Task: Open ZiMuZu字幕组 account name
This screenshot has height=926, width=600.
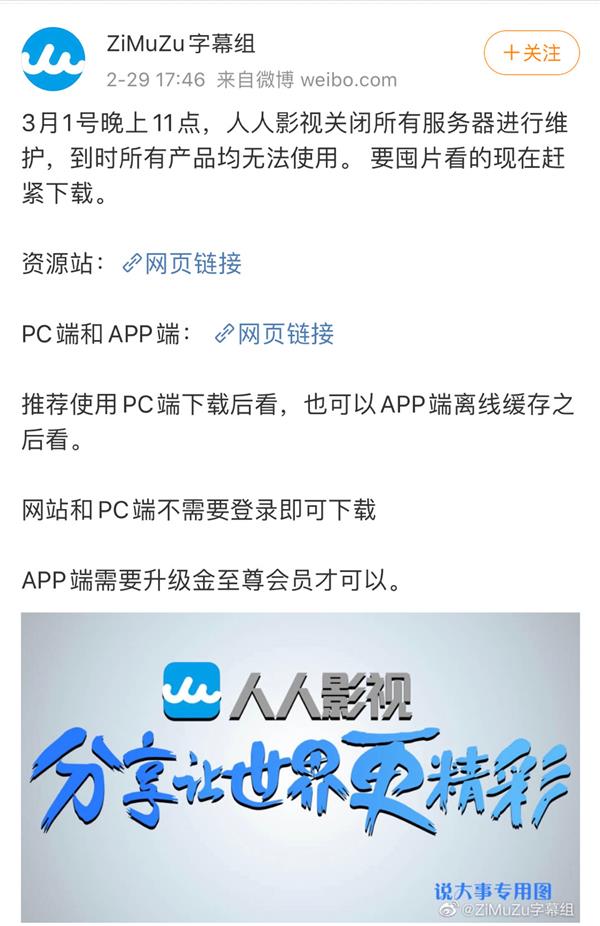Action: [180, 43]
